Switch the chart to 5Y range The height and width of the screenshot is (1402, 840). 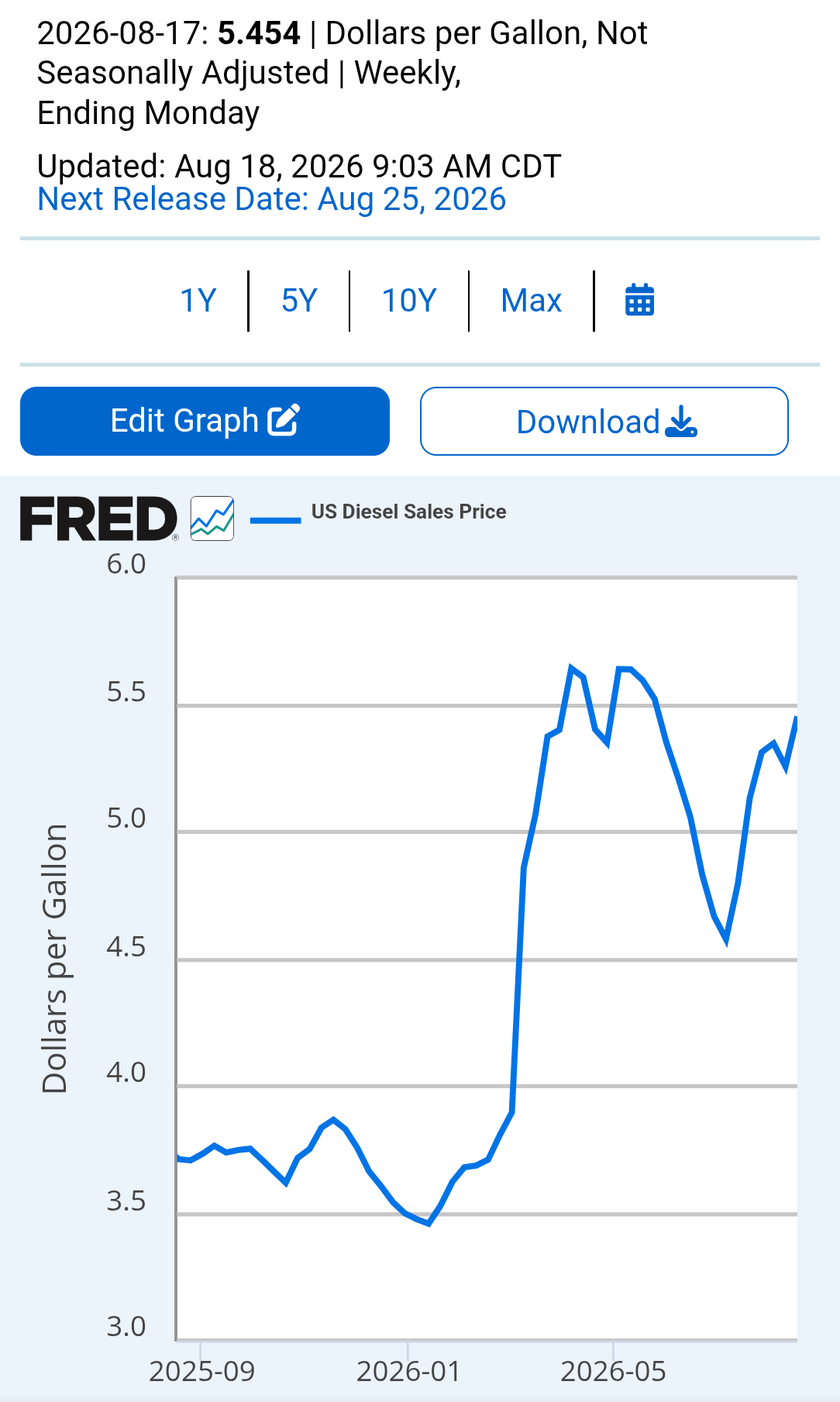(299, 301)
